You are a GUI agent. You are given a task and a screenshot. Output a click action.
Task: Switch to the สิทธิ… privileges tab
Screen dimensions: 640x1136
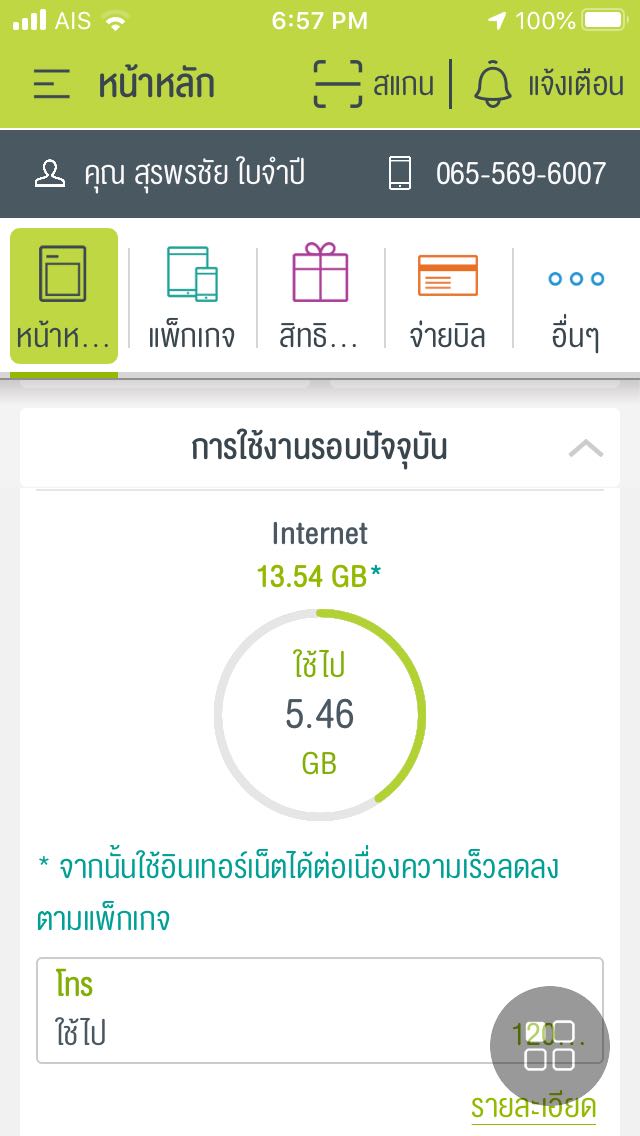320,297
